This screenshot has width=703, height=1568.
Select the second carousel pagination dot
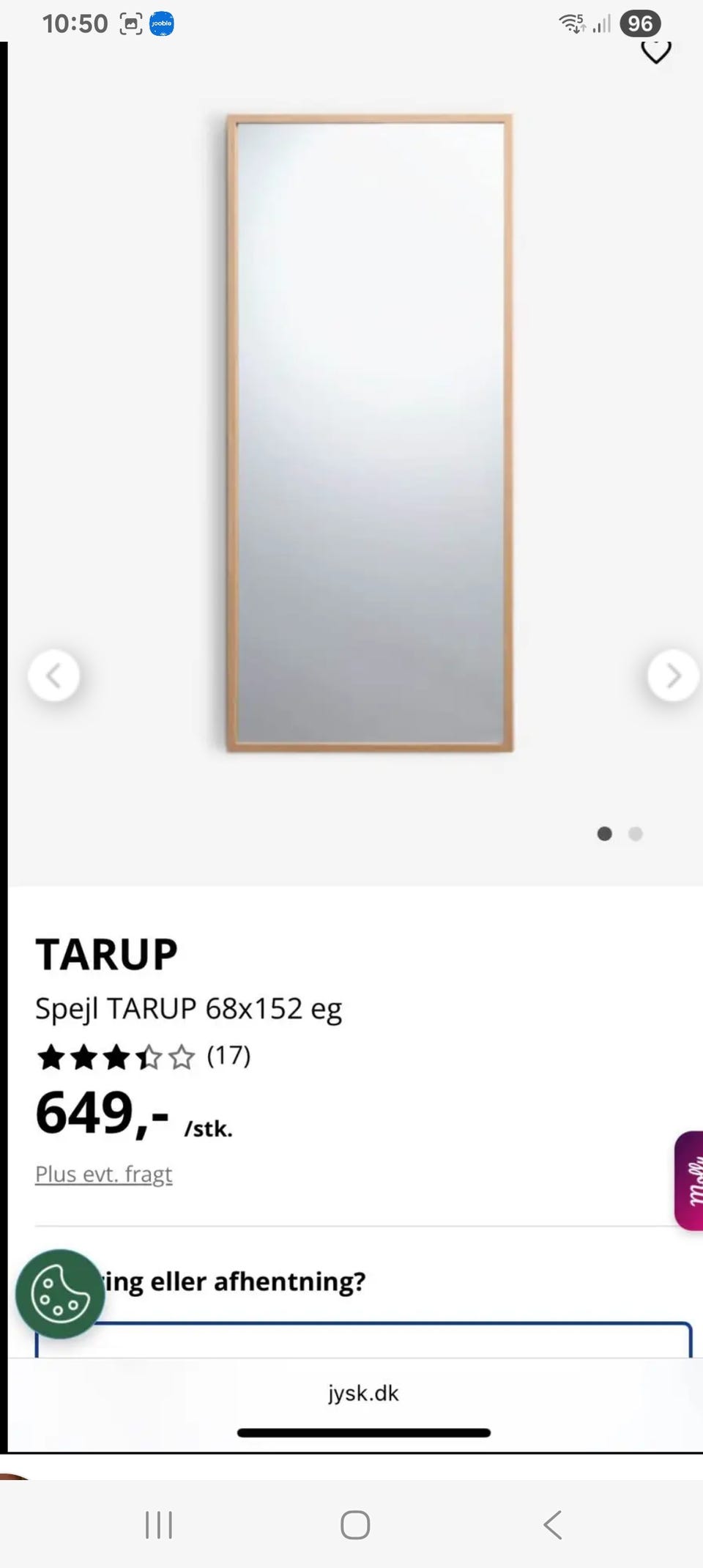tap(636, 834)
